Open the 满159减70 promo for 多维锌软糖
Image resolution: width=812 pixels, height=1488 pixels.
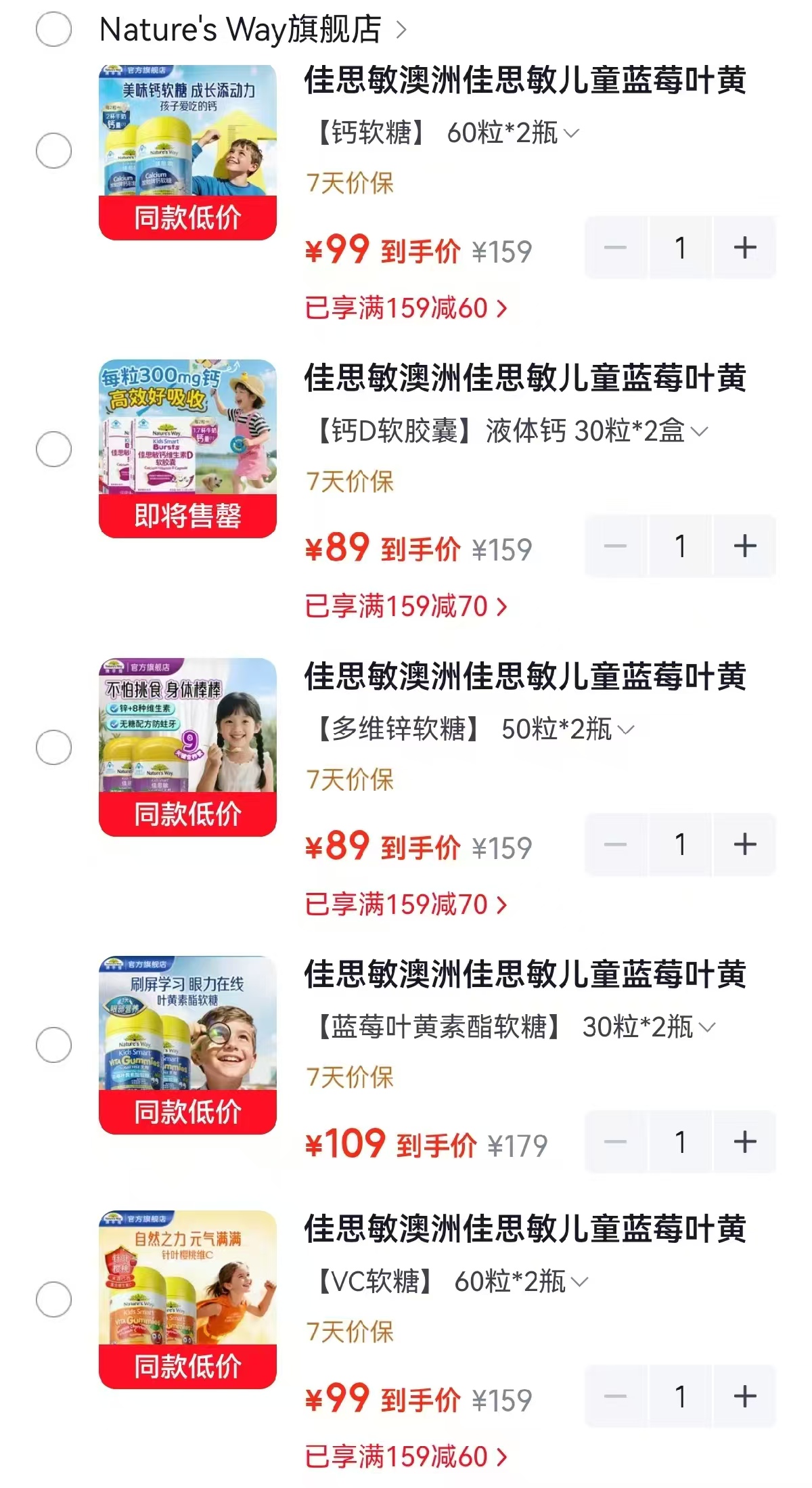[406, 904]
